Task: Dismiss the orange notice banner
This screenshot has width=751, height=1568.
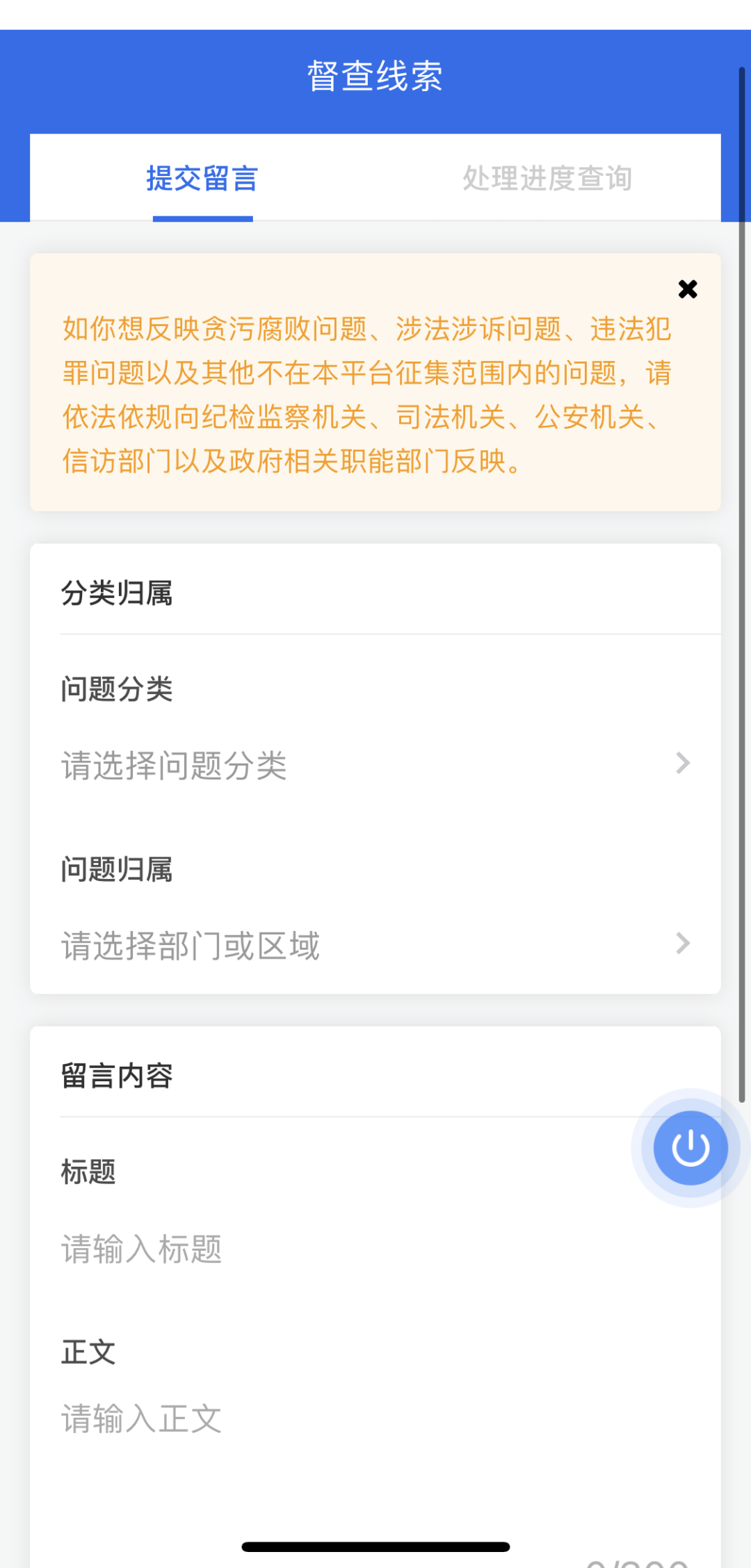Action: coord(687,289)
